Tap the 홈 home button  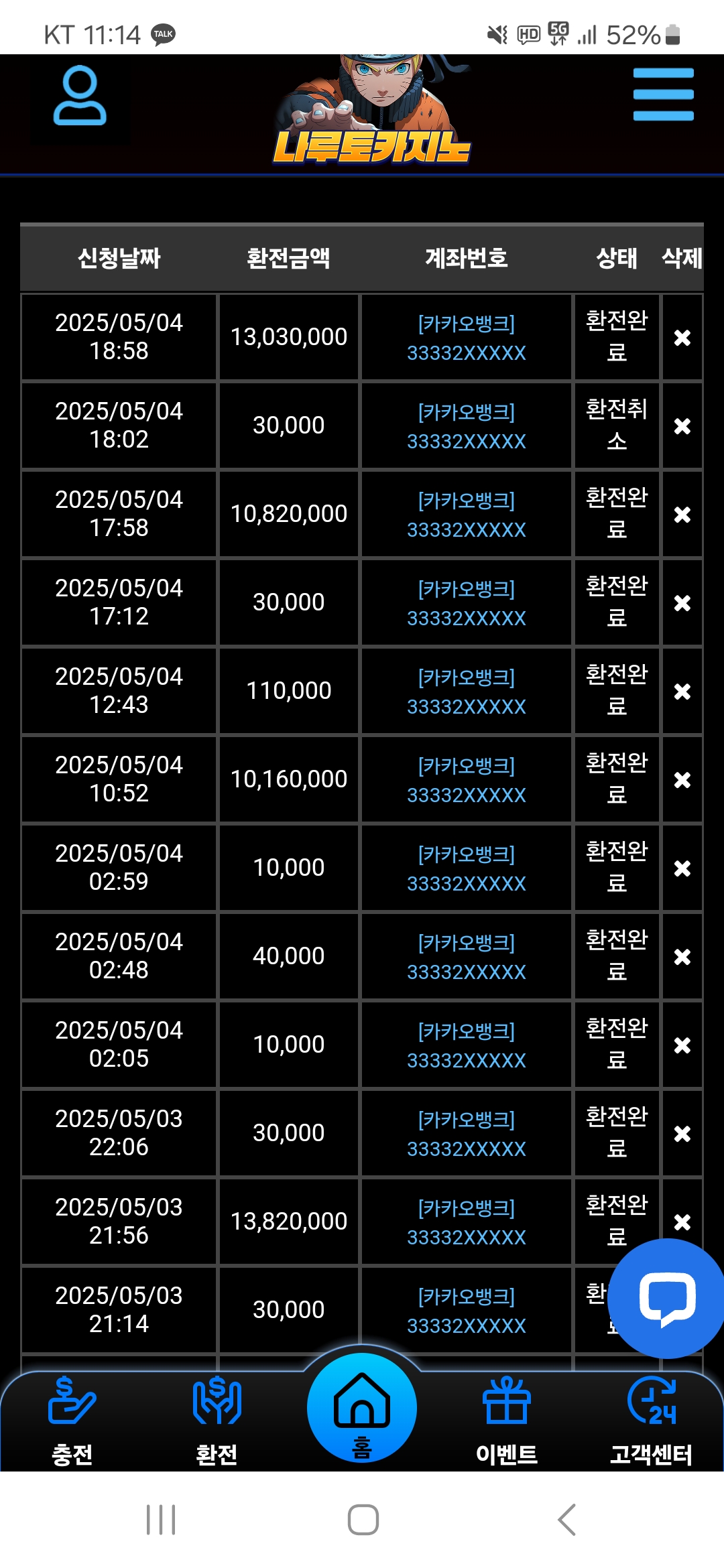(362, 1409)
